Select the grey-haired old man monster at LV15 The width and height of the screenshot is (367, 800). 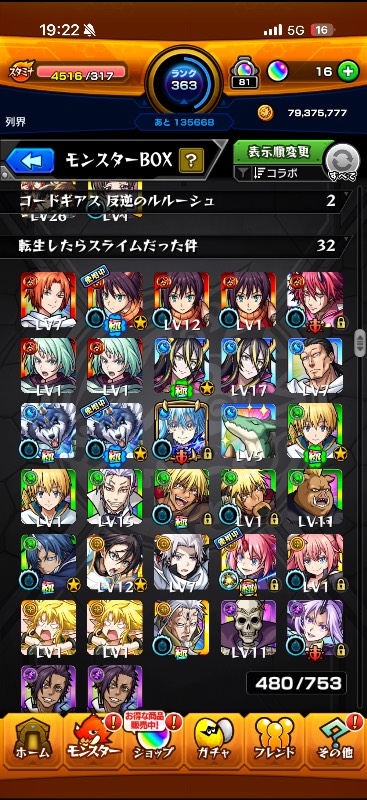[115, 496]
